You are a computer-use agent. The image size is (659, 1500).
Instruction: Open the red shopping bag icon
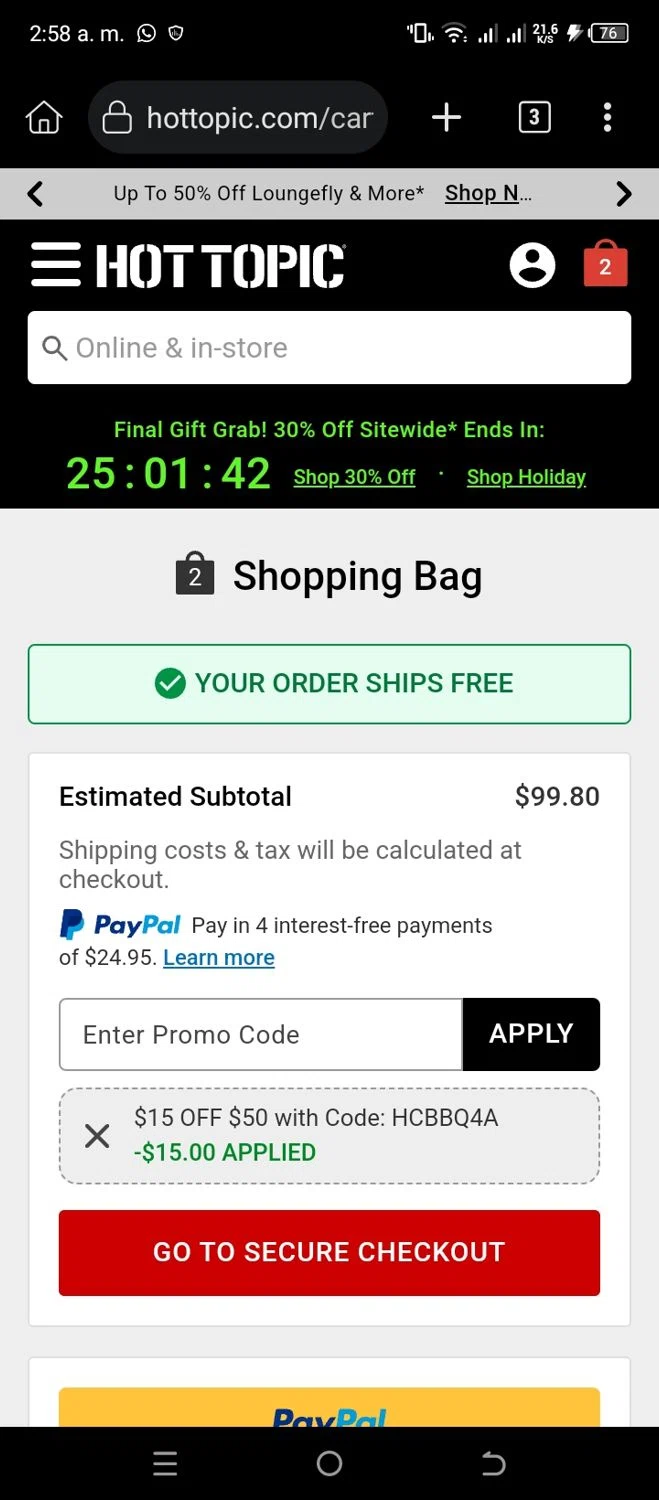pyautogui.click(x=605, y=265)
